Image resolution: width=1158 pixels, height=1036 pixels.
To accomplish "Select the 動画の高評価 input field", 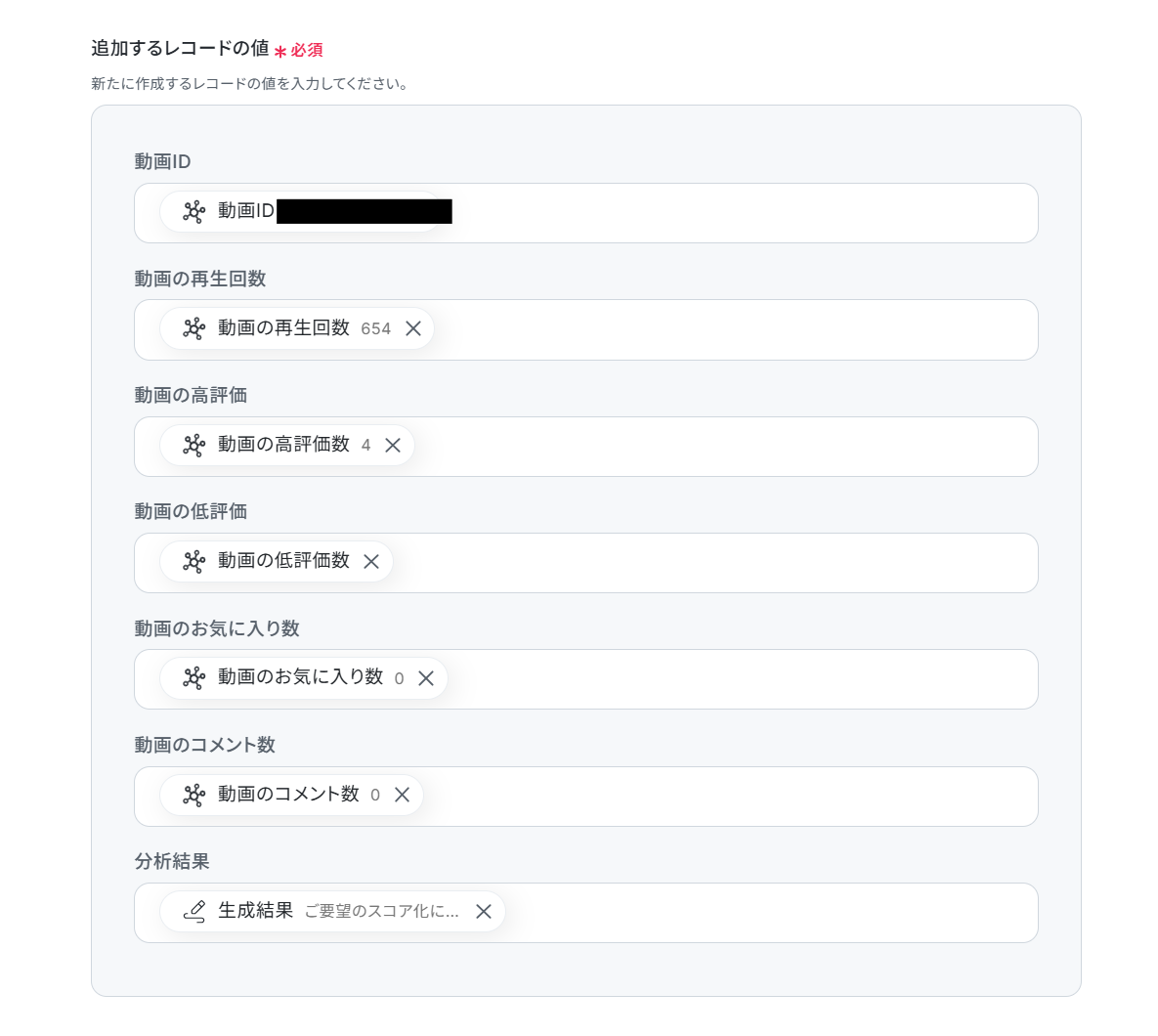I will pyautogui.click(x=723, y=447).
